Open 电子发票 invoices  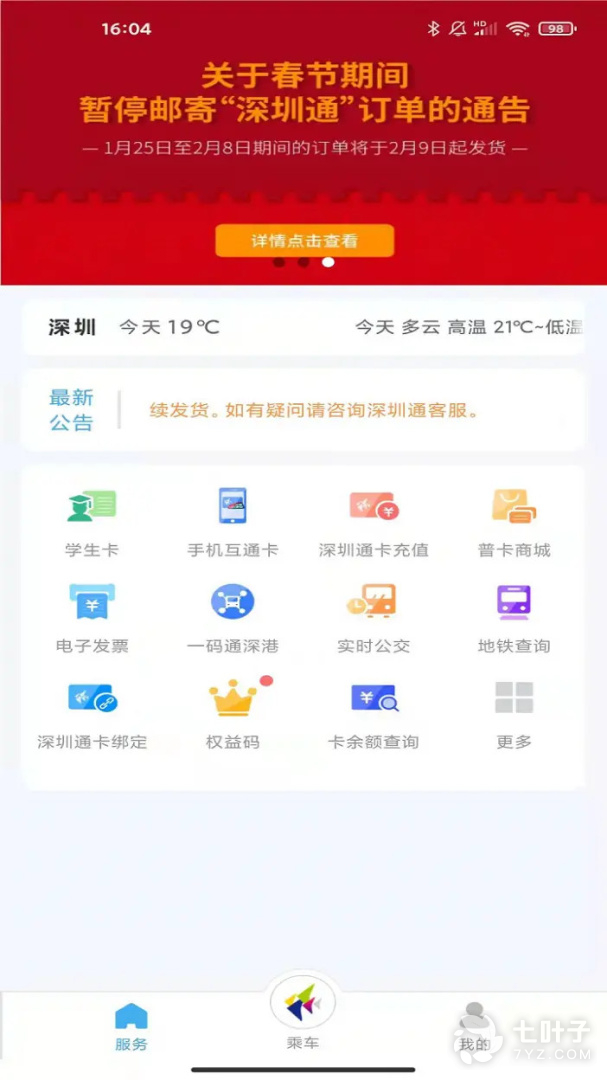92,617
